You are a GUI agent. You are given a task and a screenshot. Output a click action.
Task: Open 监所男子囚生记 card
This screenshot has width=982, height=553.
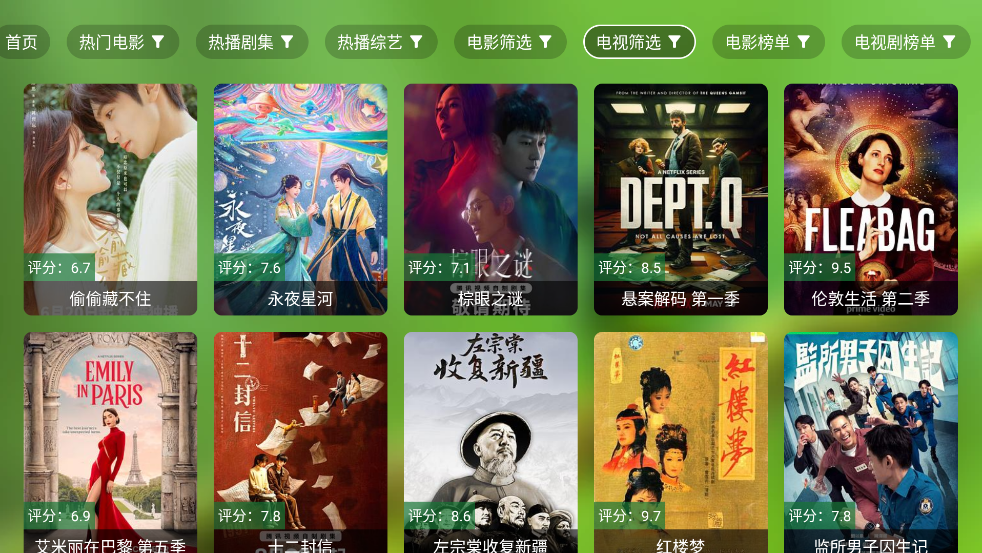870,442
